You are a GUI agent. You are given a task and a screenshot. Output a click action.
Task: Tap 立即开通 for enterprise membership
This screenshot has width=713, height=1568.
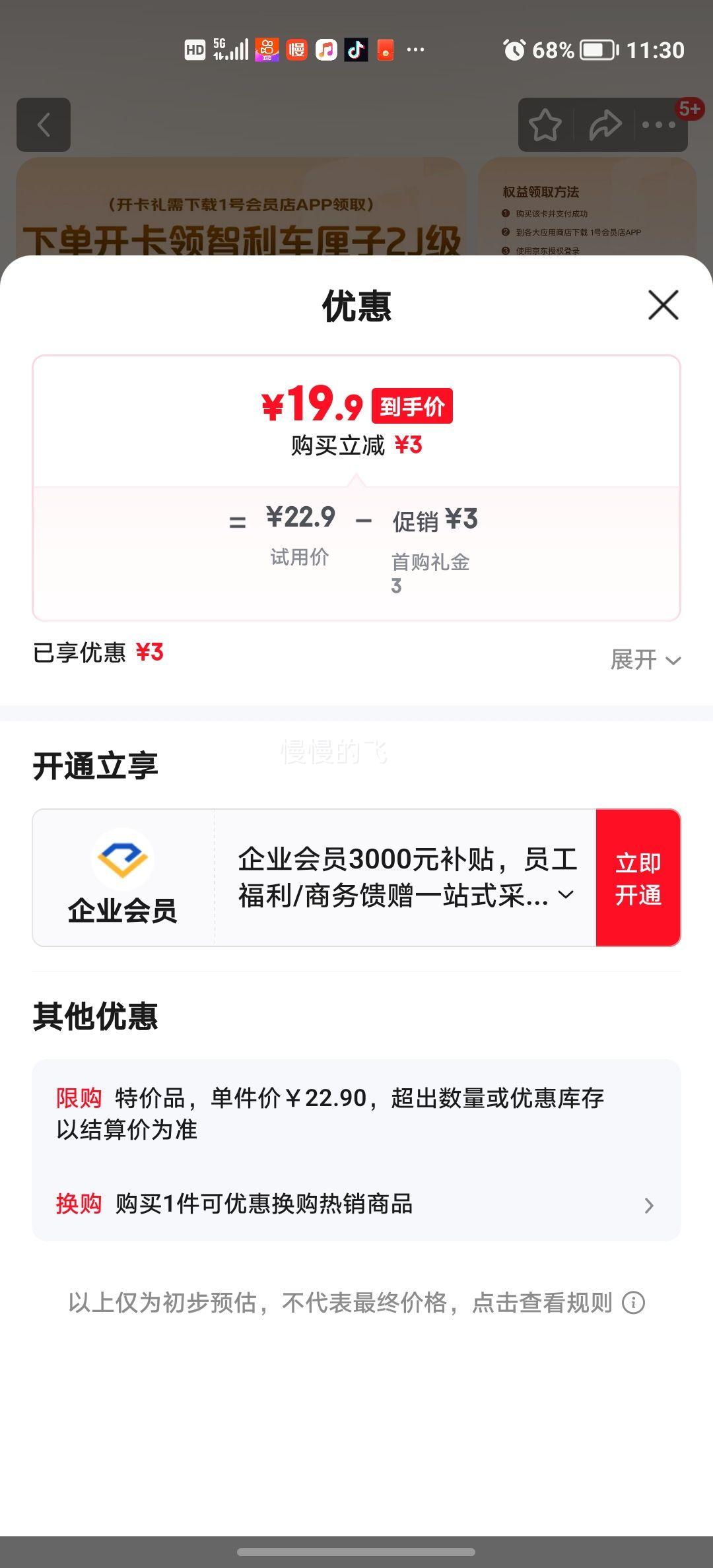pos(638,878)
